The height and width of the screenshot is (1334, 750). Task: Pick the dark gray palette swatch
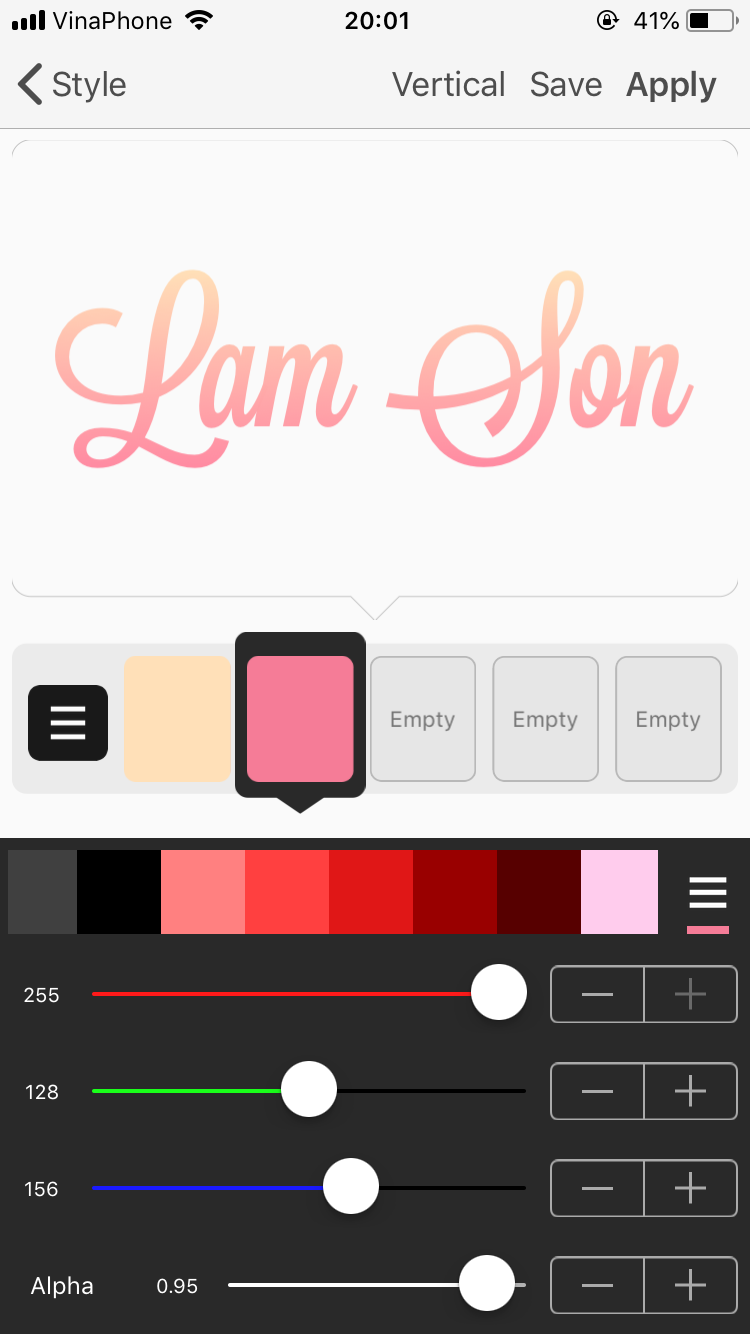point(42,892)
